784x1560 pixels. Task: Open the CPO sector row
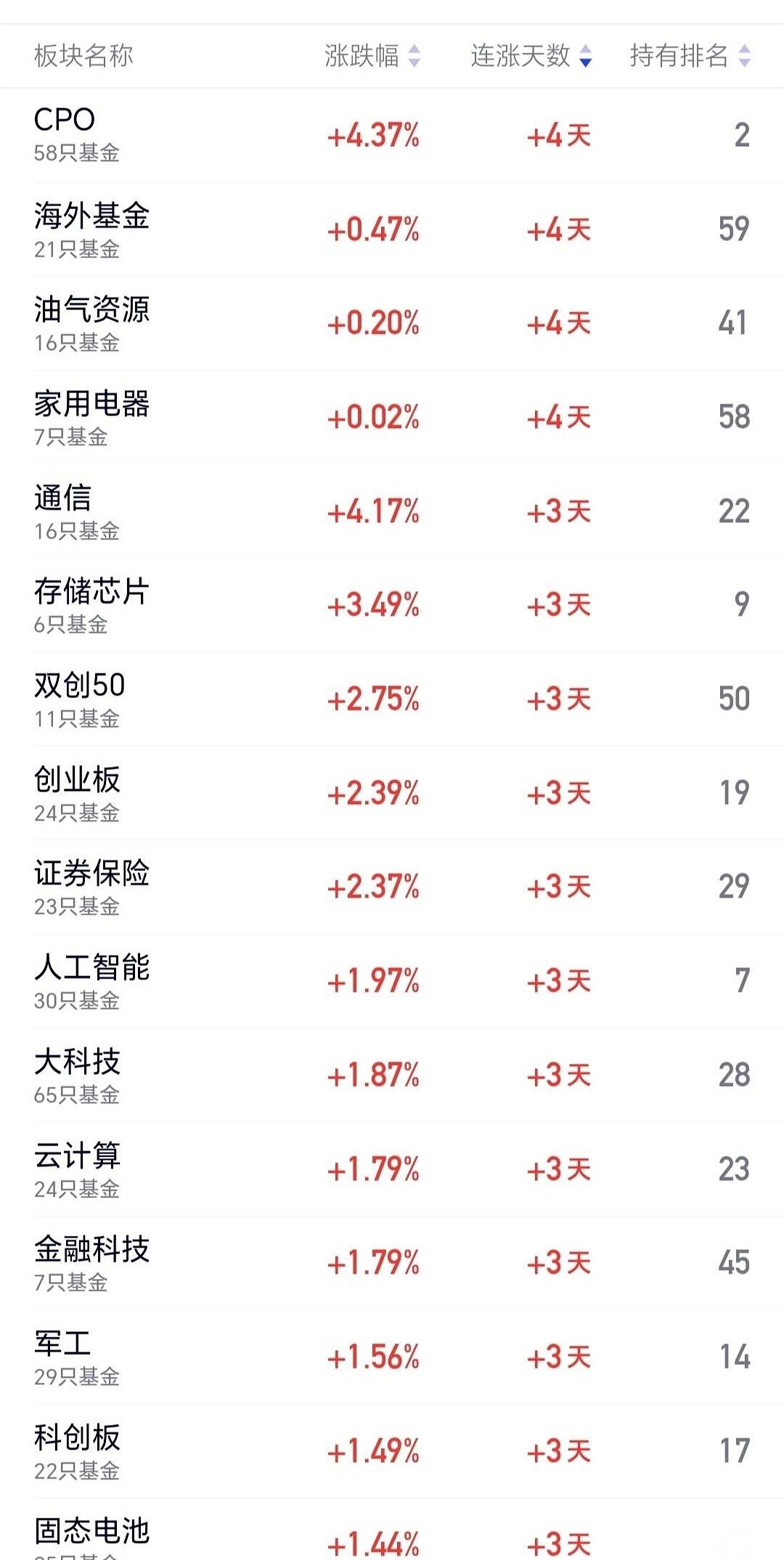click(x=392, y=134)
